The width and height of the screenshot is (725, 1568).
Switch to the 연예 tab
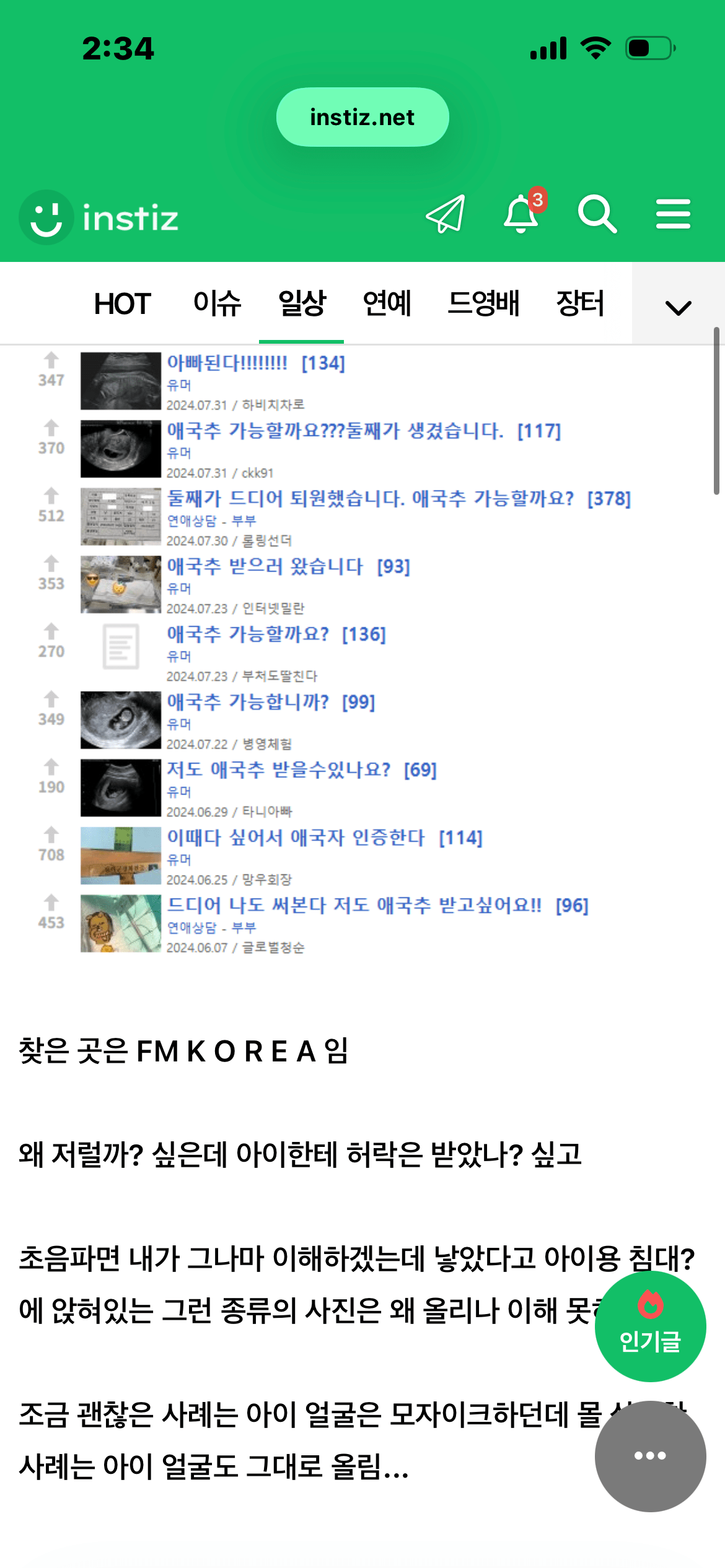pos(387,303)
